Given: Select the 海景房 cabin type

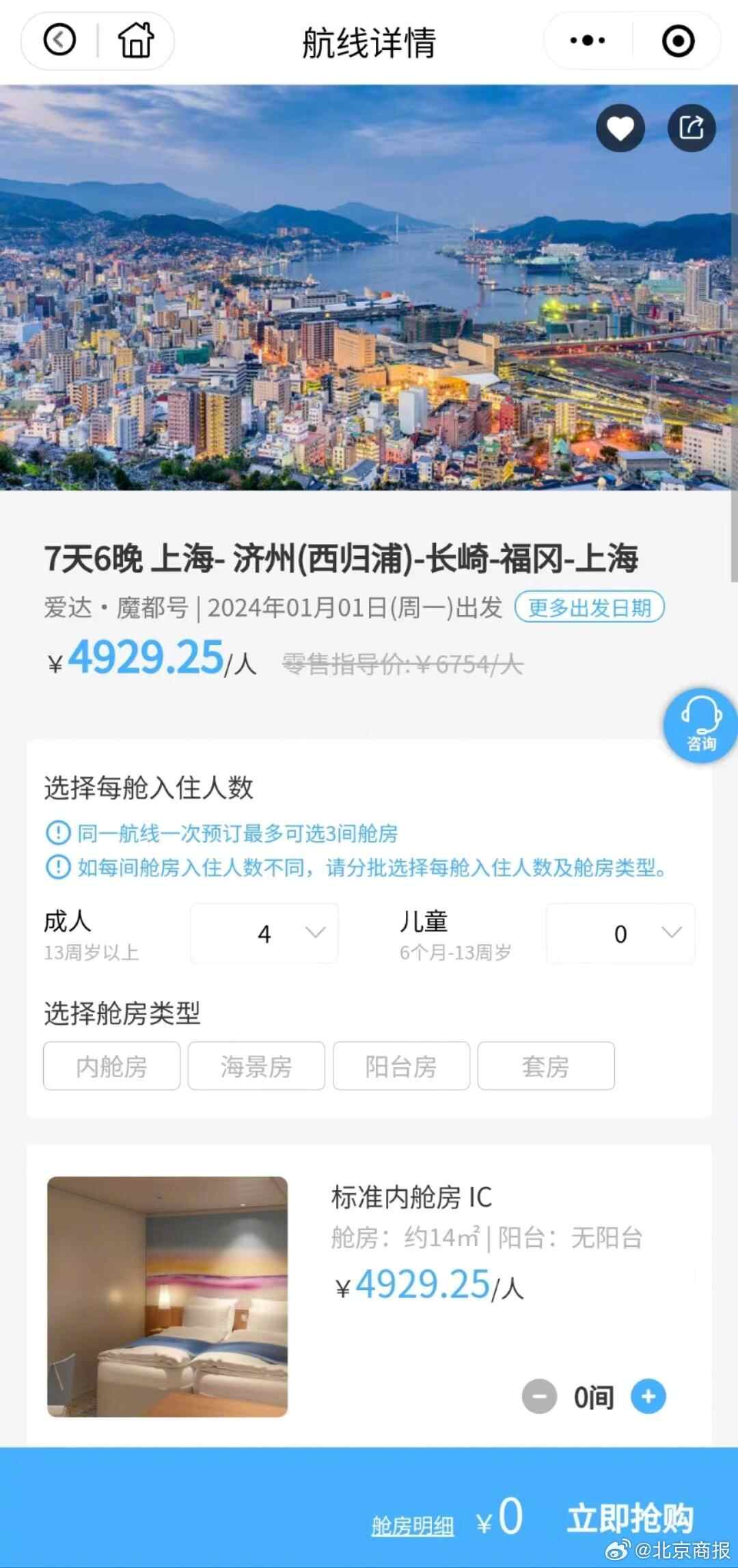Looking at the screenshot, I should (x=256, y=1066).
